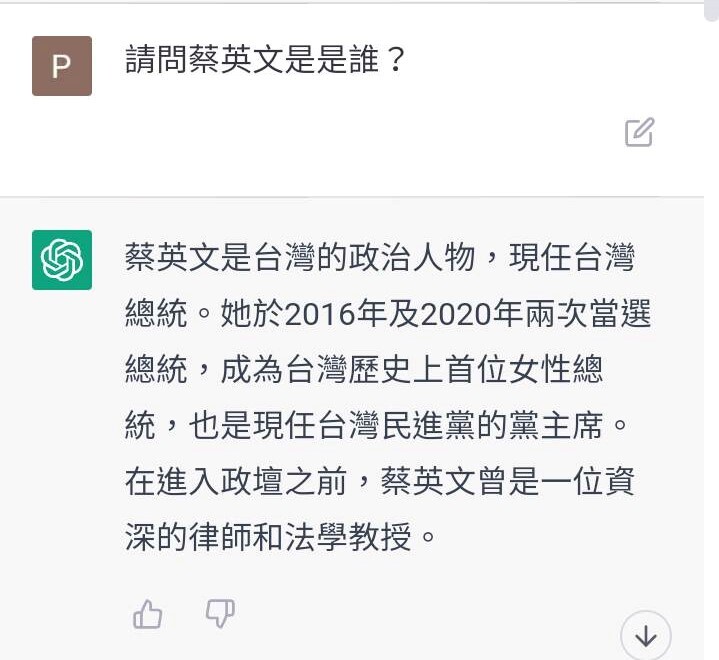
Task: Edit the question about 蔡英文
Action: pyautogui.click(x=639, y=132)
